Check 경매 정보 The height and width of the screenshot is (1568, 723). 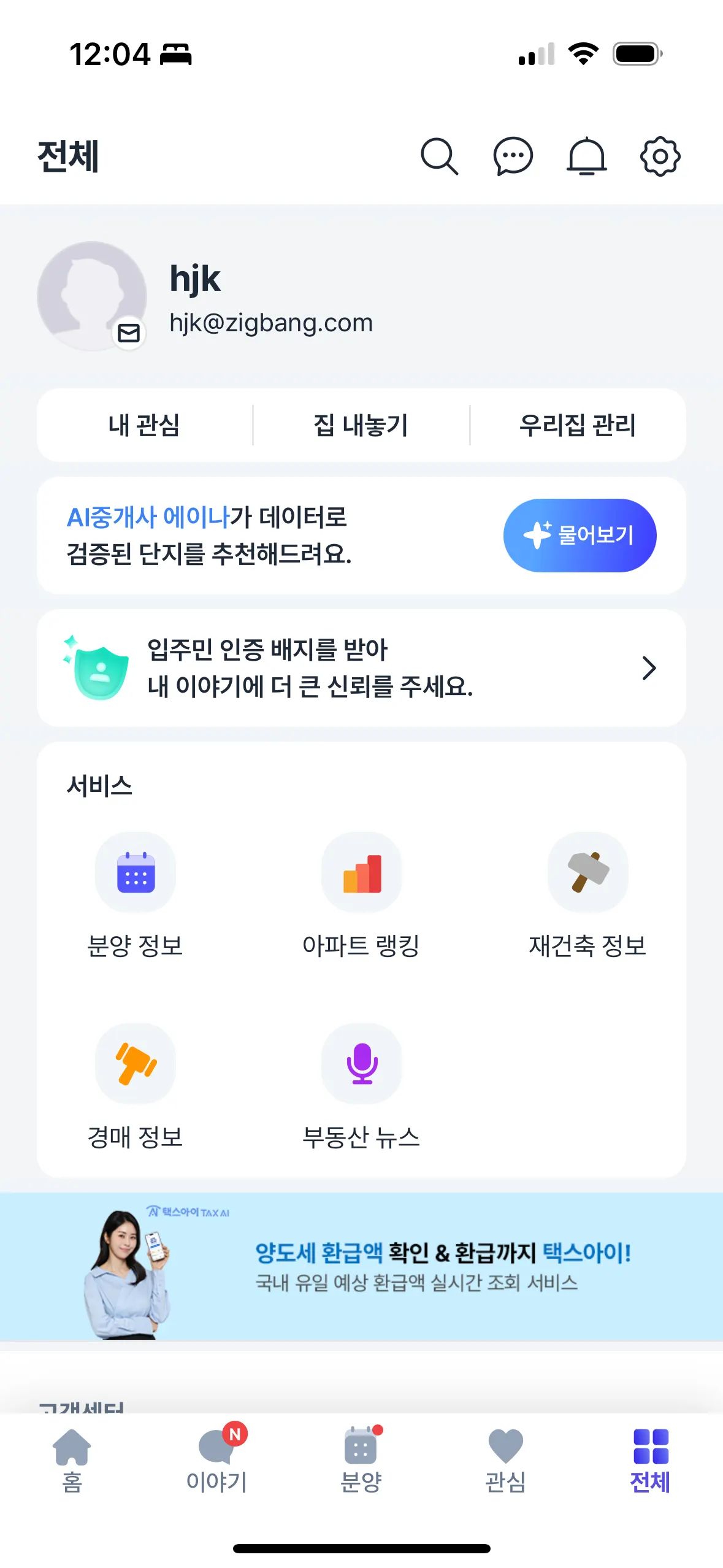click(136, 1084)
